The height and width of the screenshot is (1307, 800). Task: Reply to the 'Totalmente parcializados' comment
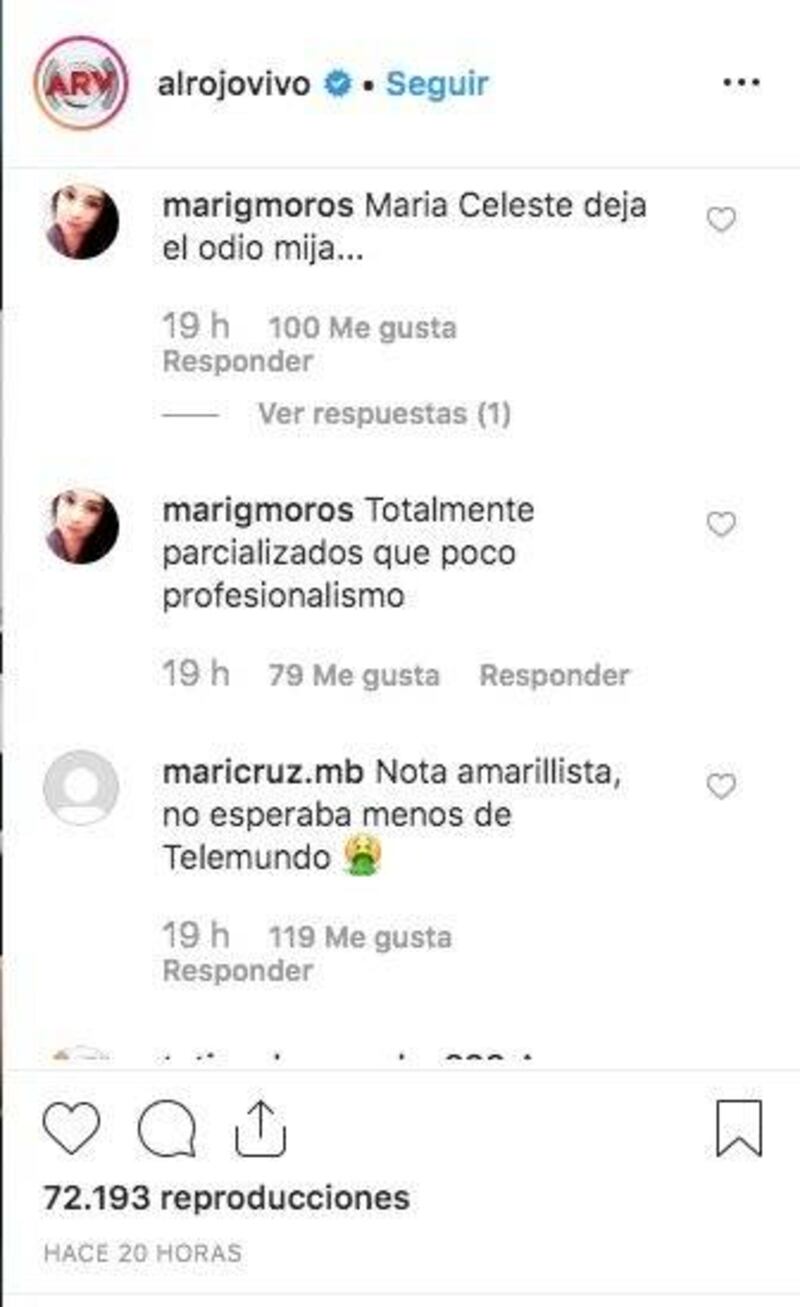(554, 675)
